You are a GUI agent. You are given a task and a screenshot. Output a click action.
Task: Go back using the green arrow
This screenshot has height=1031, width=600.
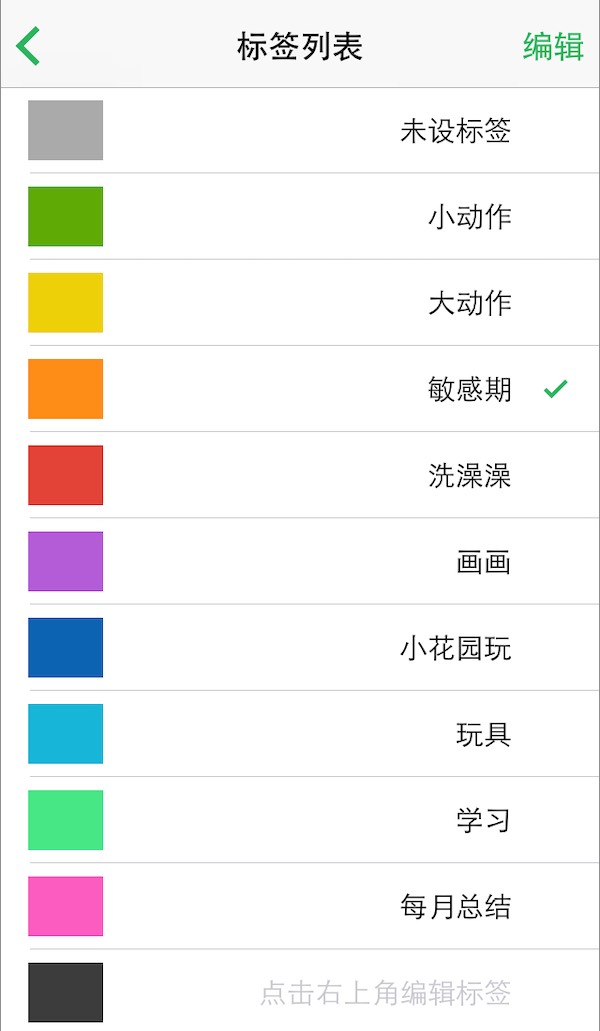tap(28, 46)
